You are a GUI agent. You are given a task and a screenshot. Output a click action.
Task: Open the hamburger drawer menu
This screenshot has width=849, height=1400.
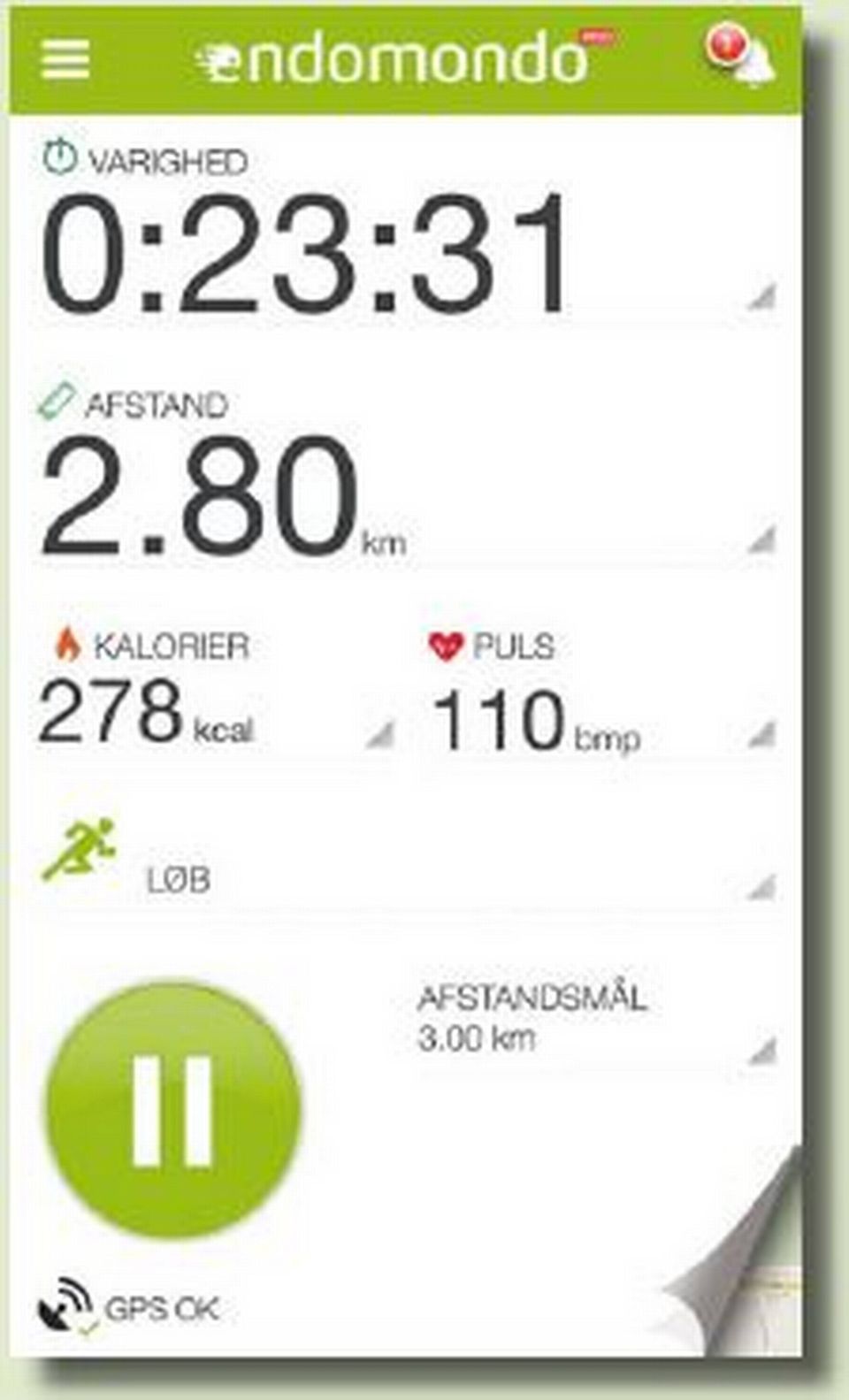click(x=65, y=59)
